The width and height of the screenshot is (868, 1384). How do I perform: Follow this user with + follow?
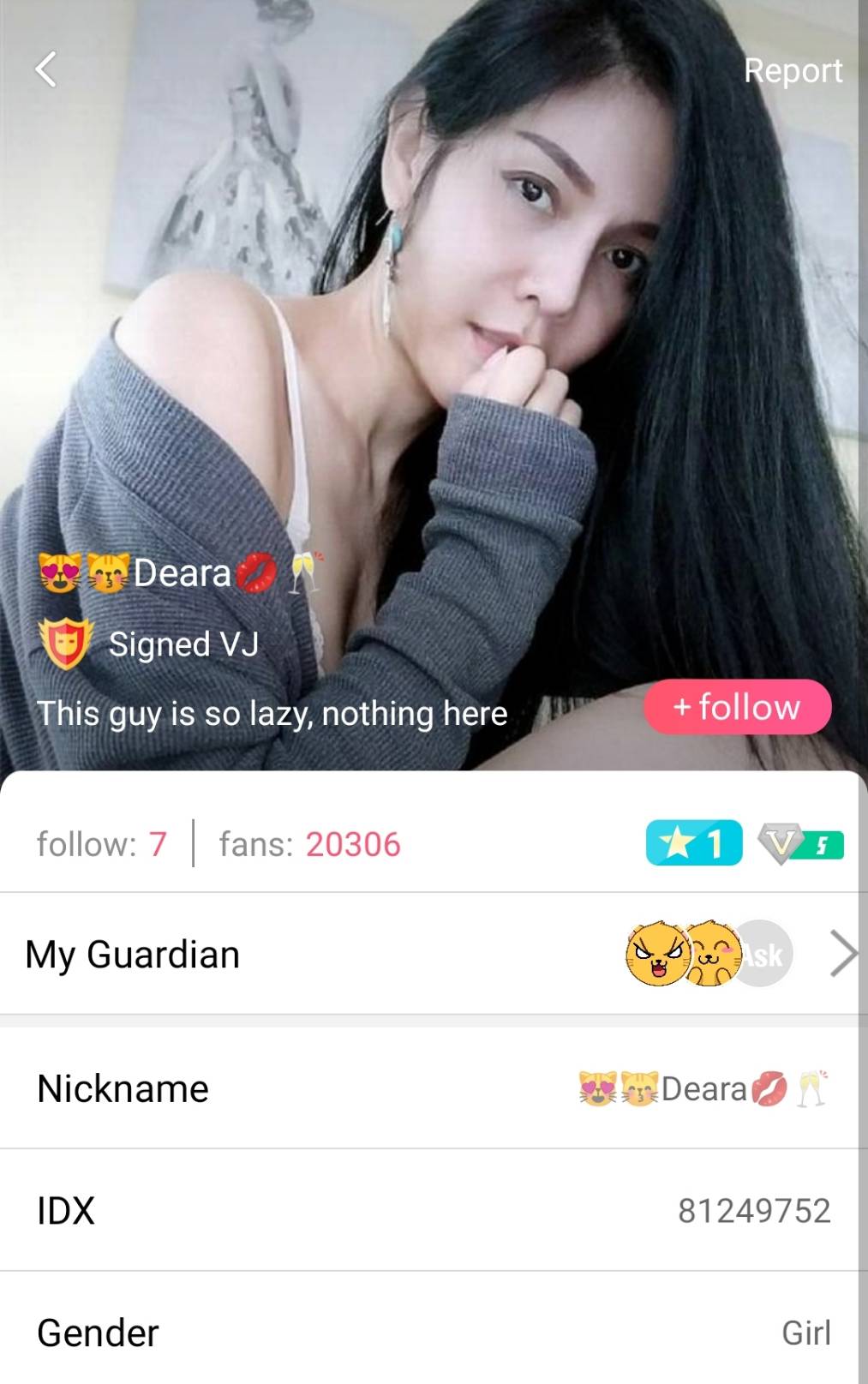[737, 707]
